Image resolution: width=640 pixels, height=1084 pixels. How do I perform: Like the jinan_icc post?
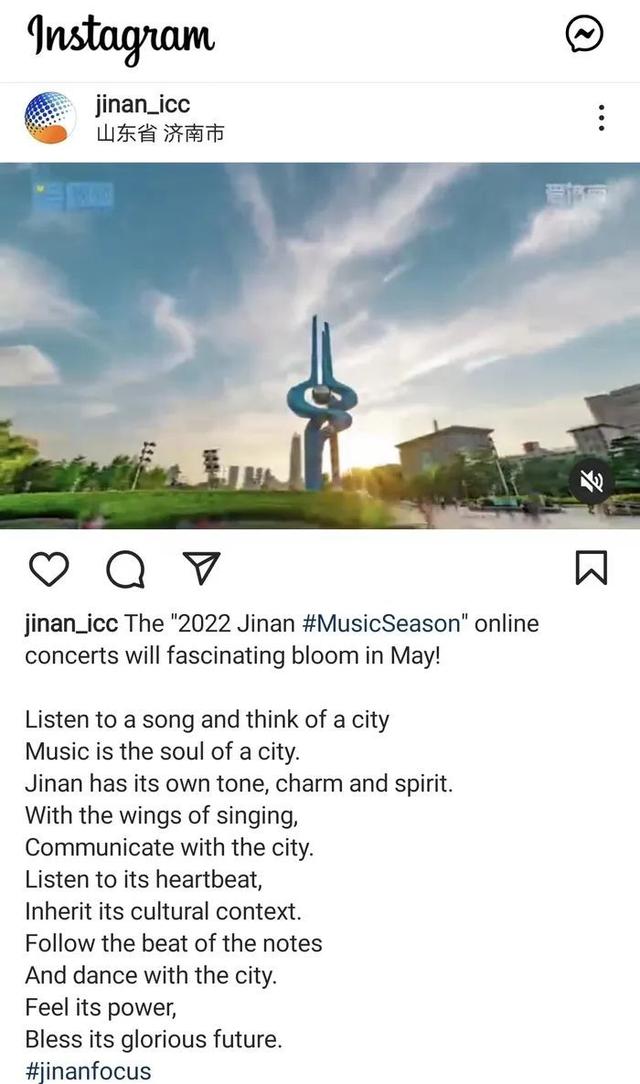(48, 569)
